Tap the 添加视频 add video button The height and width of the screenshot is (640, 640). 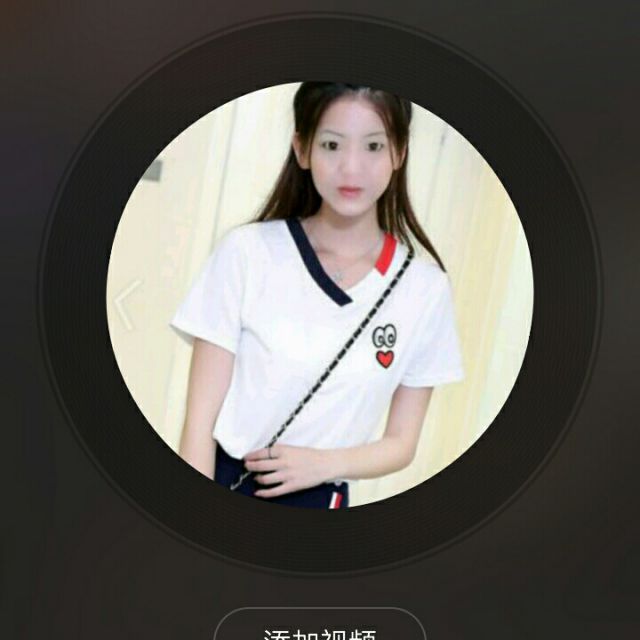[320, 628]
